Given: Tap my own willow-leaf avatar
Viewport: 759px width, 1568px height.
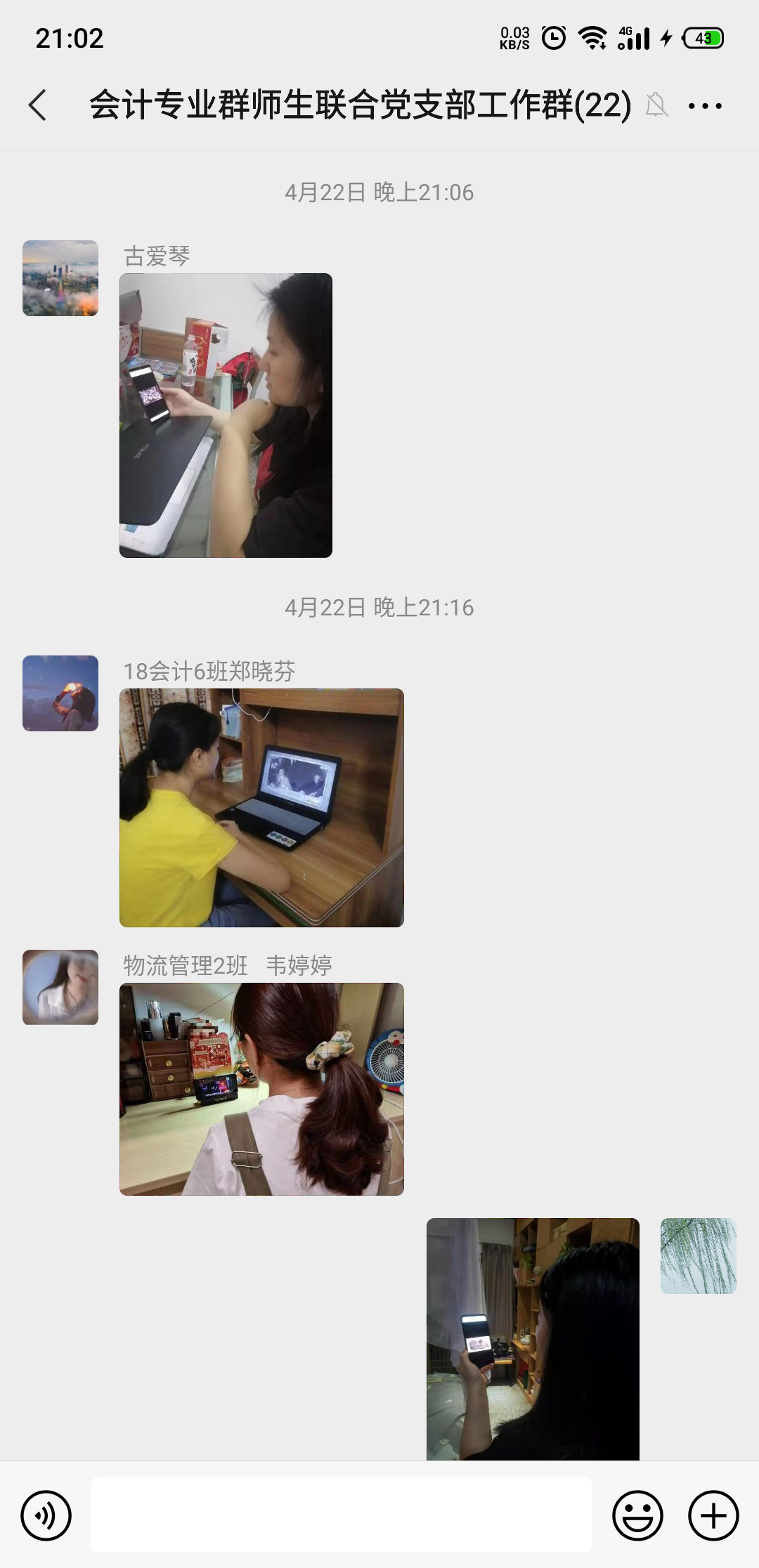Looking at the screenshot, I should [698, 1256].
